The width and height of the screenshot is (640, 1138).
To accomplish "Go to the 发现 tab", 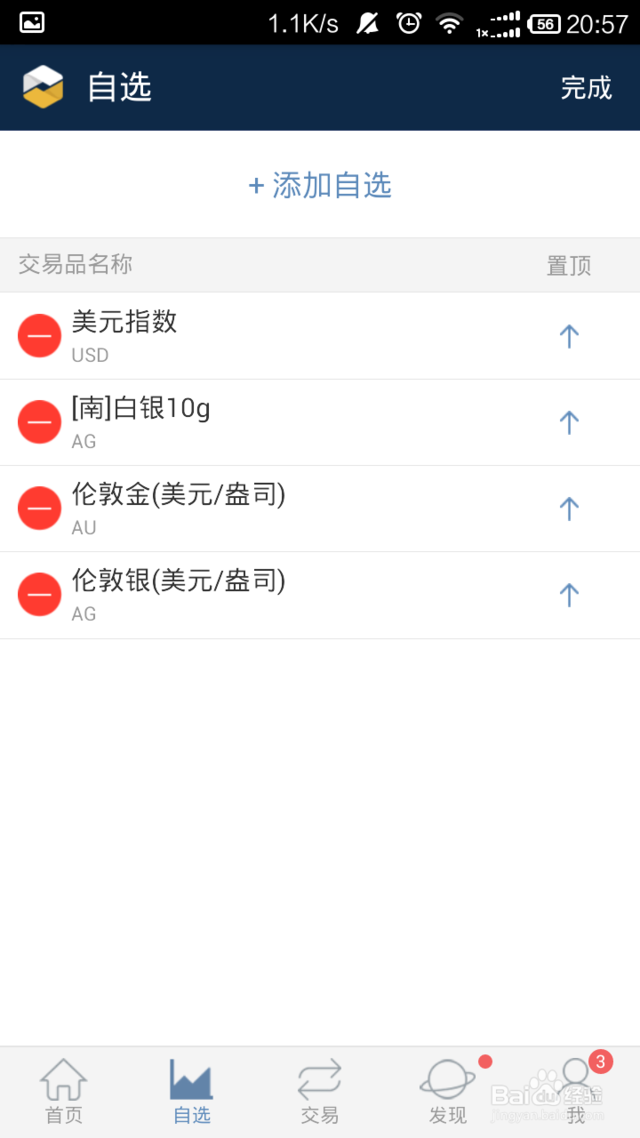I will (447, 1092).
